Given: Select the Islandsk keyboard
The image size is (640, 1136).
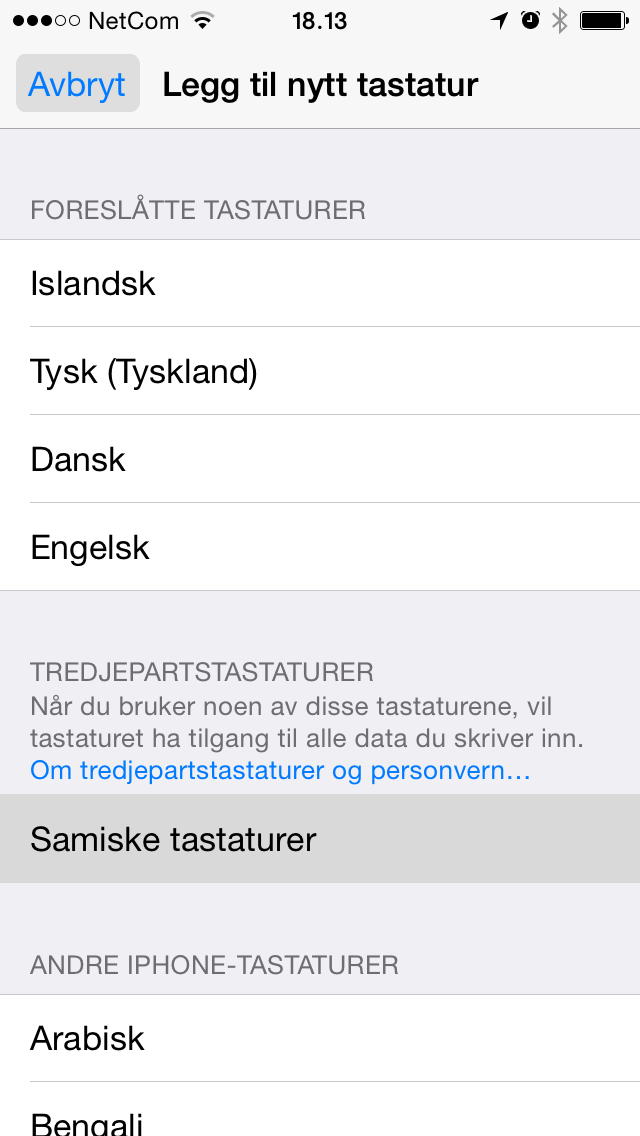Looking at the screenshot, I should point(320,283).
